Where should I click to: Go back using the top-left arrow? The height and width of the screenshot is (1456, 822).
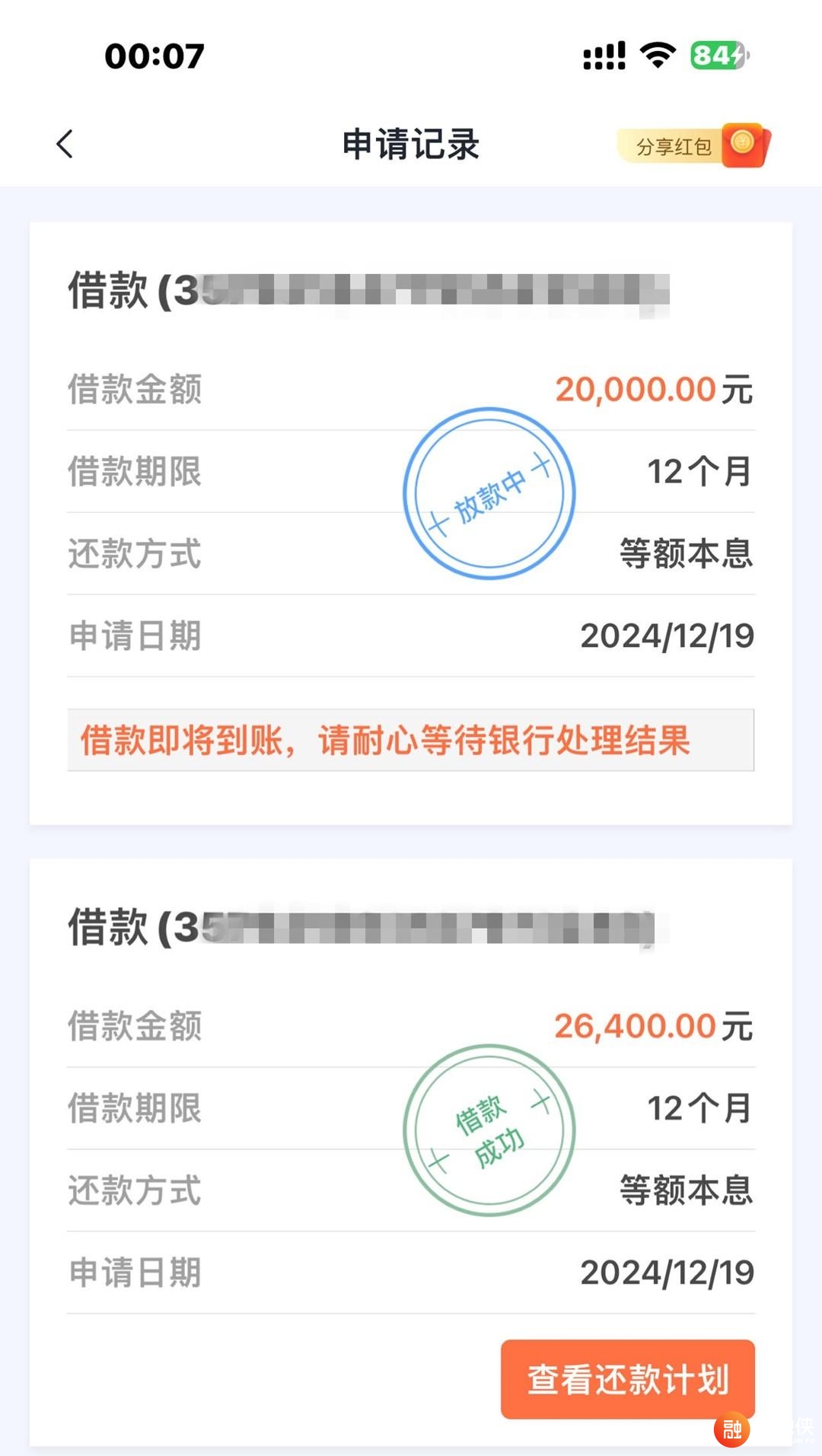(65, 144)
